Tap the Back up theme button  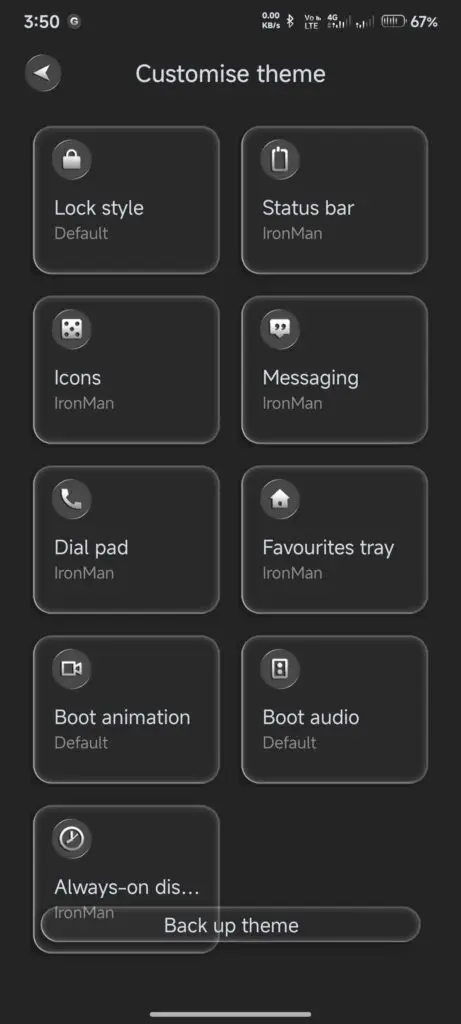pyautogui.click(x=230, y=925)
